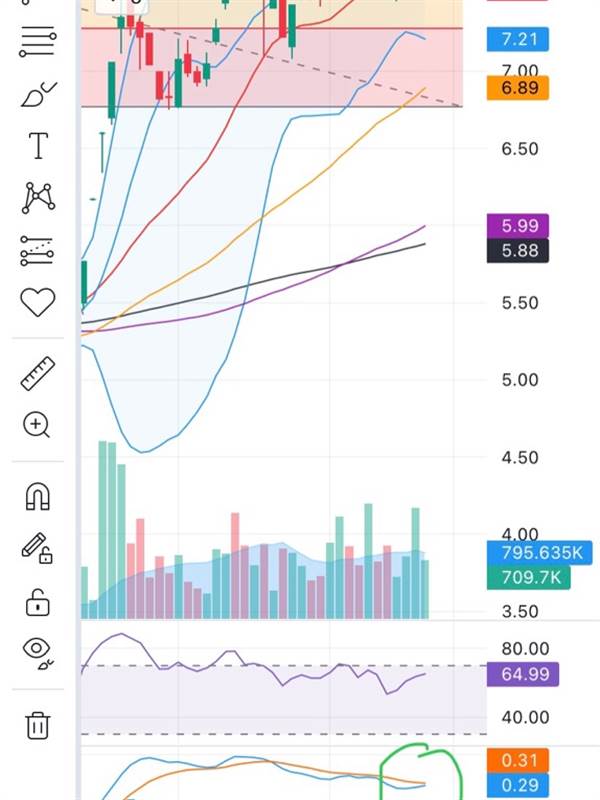Hide all drawings with eye icon

(x=38, y=652)
